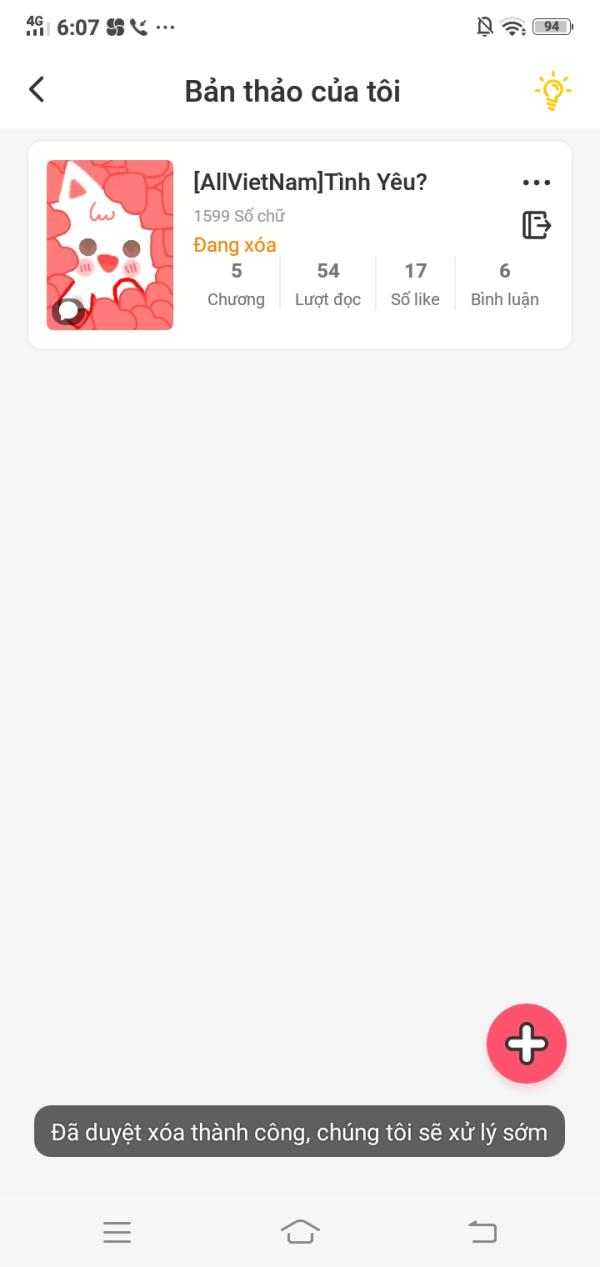Screen dimensions: 600x1267
Task: Go back using the top-left arrow
Action: tap(37, 90)
